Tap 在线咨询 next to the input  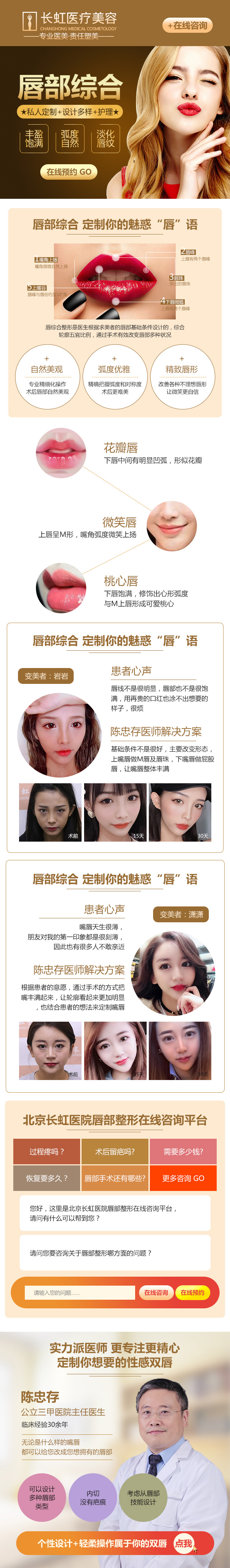point(155,1292)
